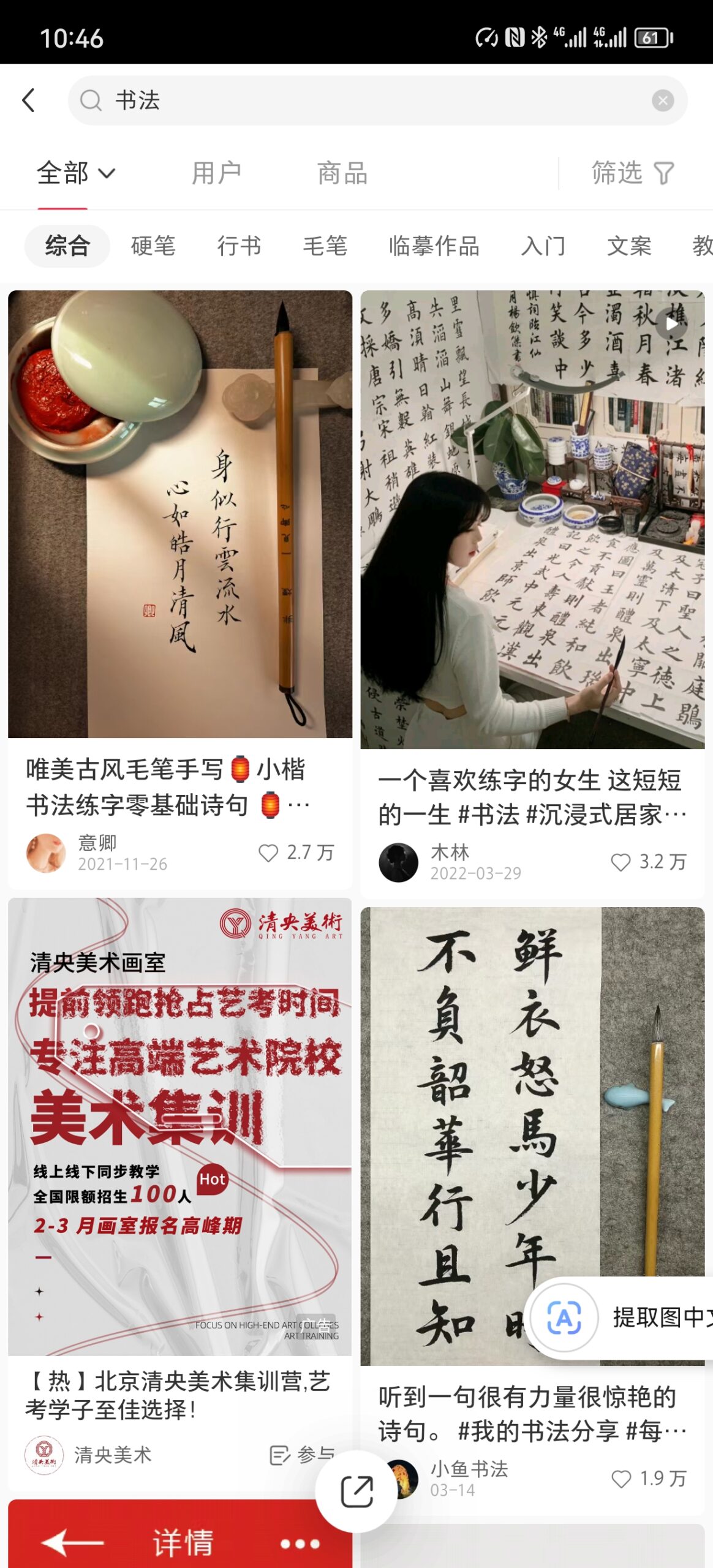Switch to the 商品 tab
713x1568 pixels.
point(342,173)
